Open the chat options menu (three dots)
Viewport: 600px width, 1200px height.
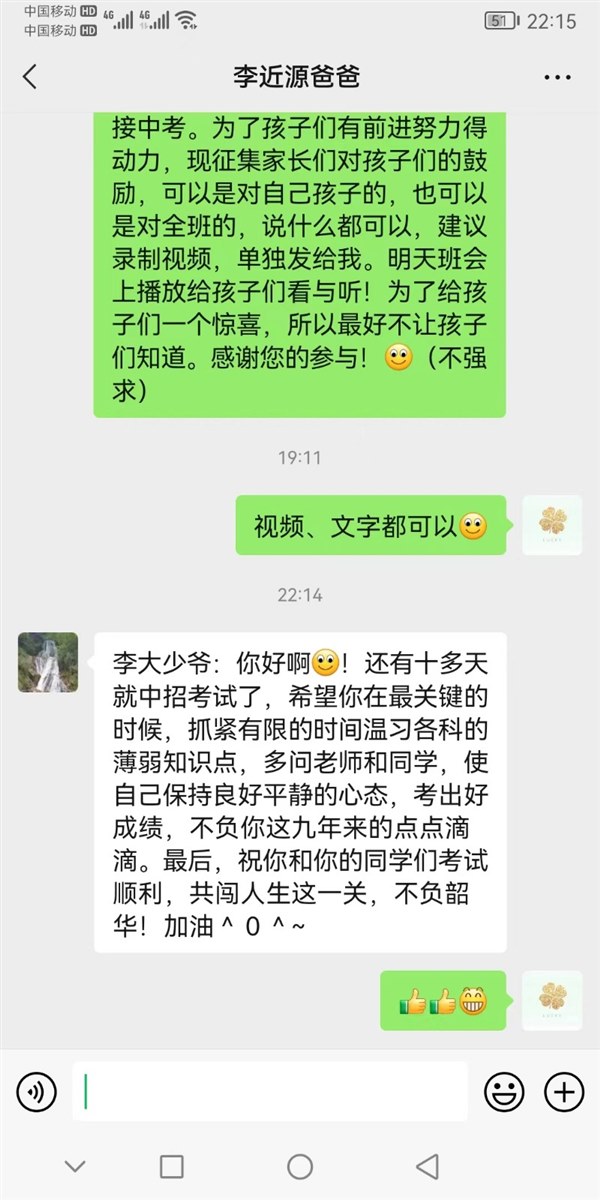[557, 77]
